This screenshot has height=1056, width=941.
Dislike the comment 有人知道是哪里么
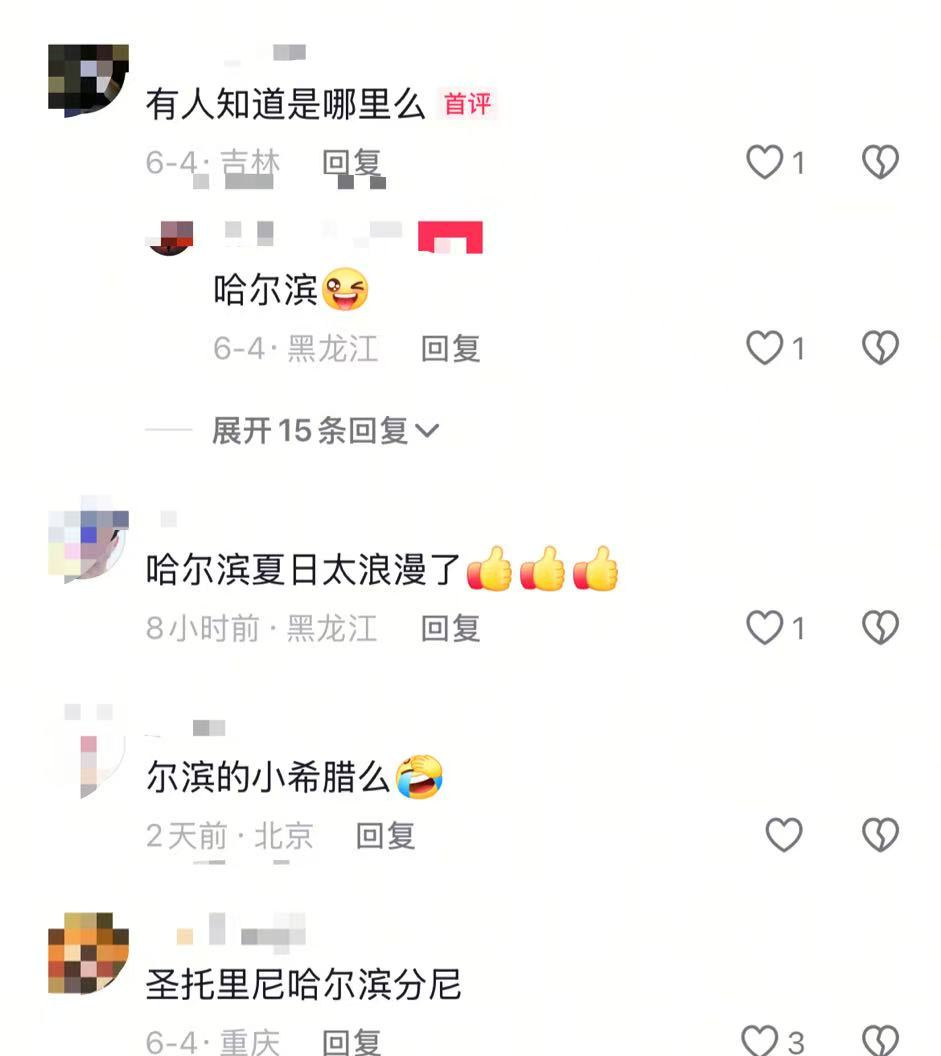pos(880,162)
